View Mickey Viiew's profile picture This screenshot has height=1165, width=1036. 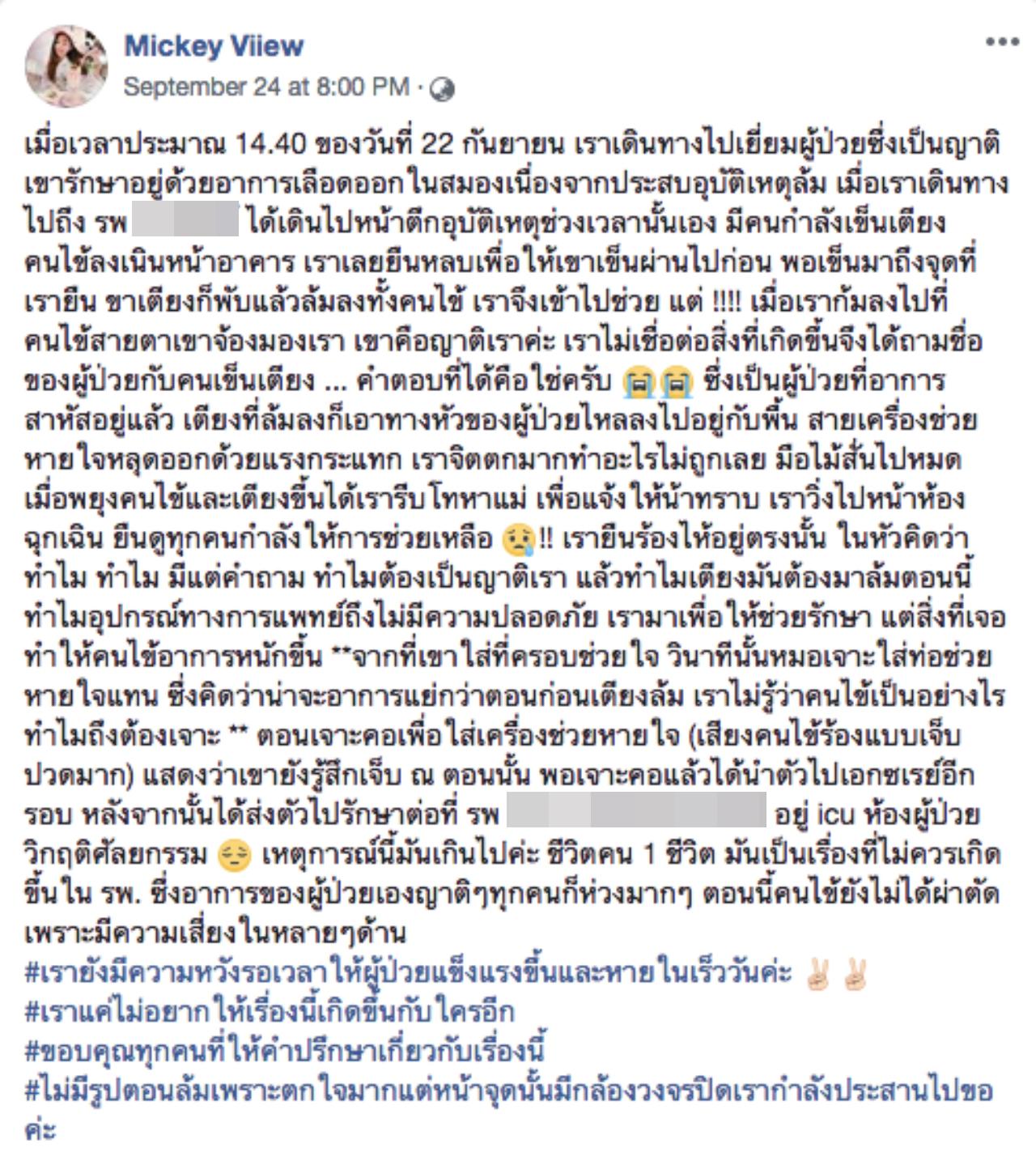66,66
